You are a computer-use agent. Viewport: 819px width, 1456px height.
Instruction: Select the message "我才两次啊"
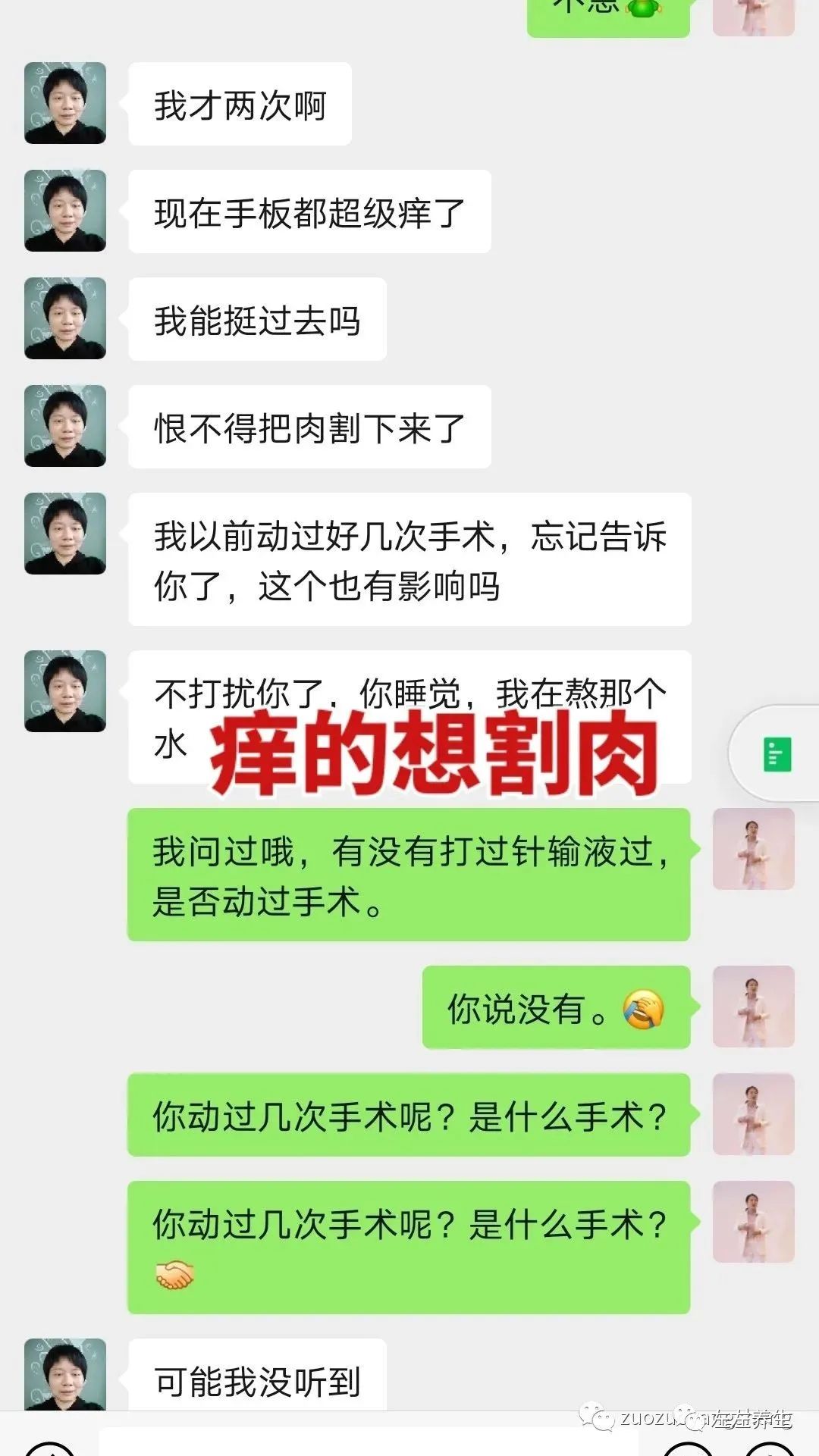click(x=240, y=104)
